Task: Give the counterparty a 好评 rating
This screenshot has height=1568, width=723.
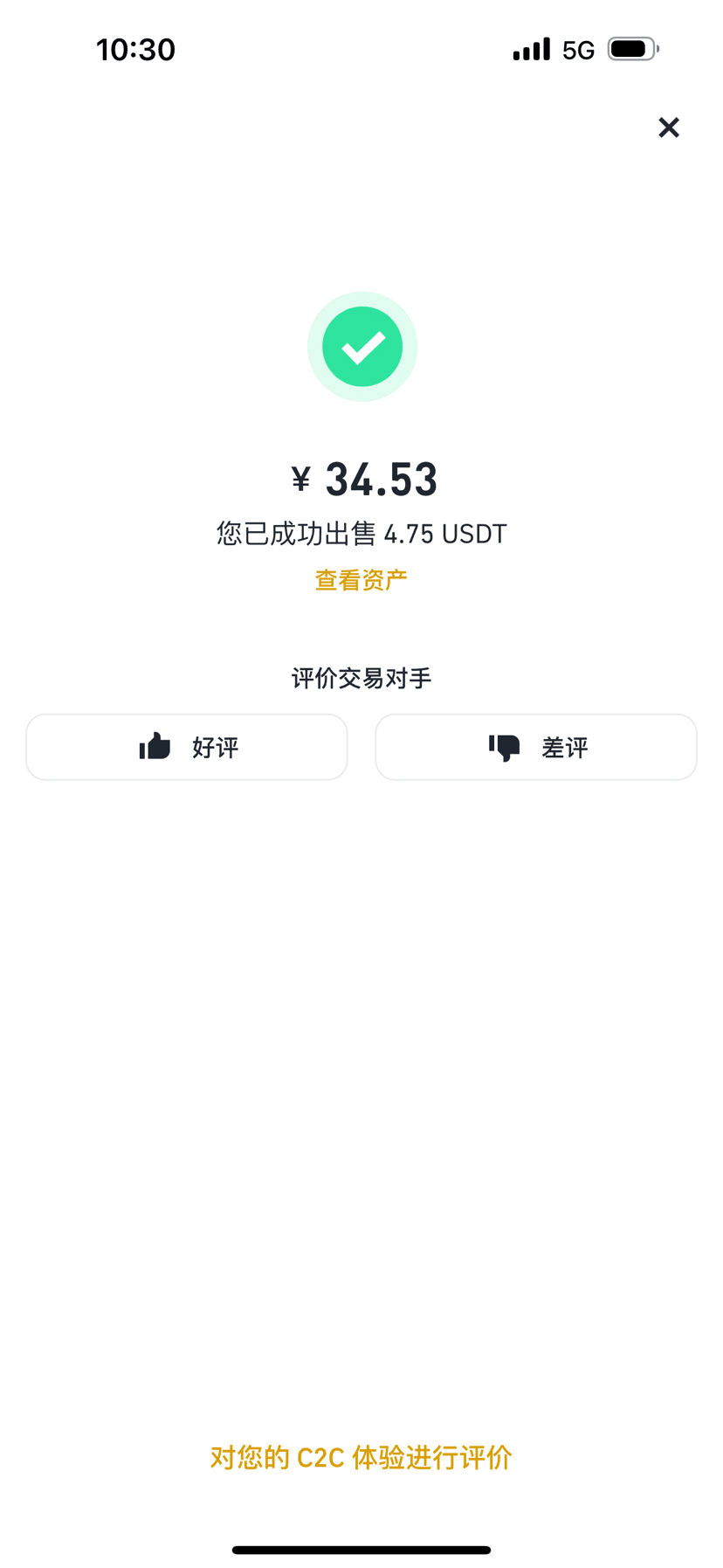Action: click(187, 747)
